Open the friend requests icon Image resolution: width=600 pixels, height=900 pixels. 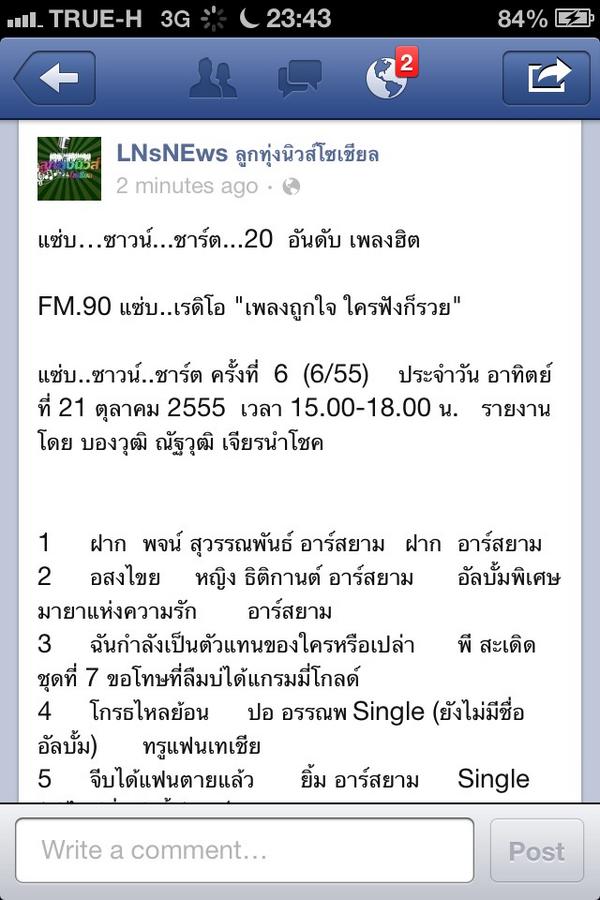tap(213, 78)
